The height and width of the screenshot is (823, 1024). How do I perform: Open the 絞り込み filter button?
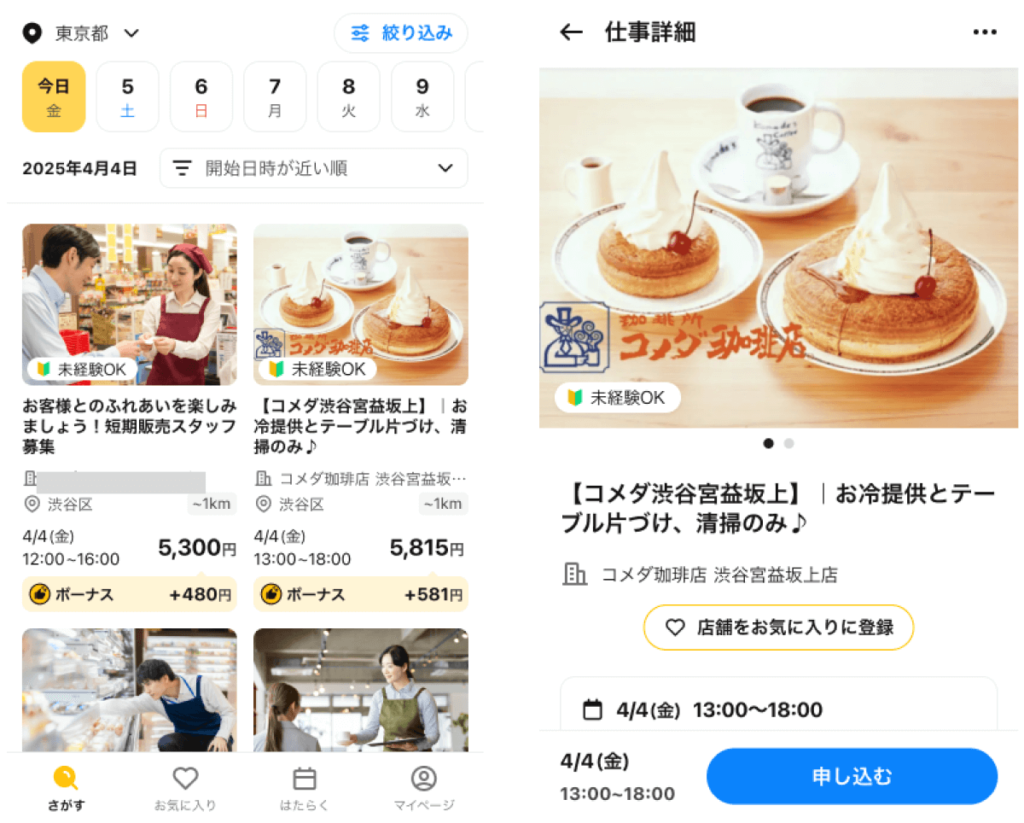(401, 33)
